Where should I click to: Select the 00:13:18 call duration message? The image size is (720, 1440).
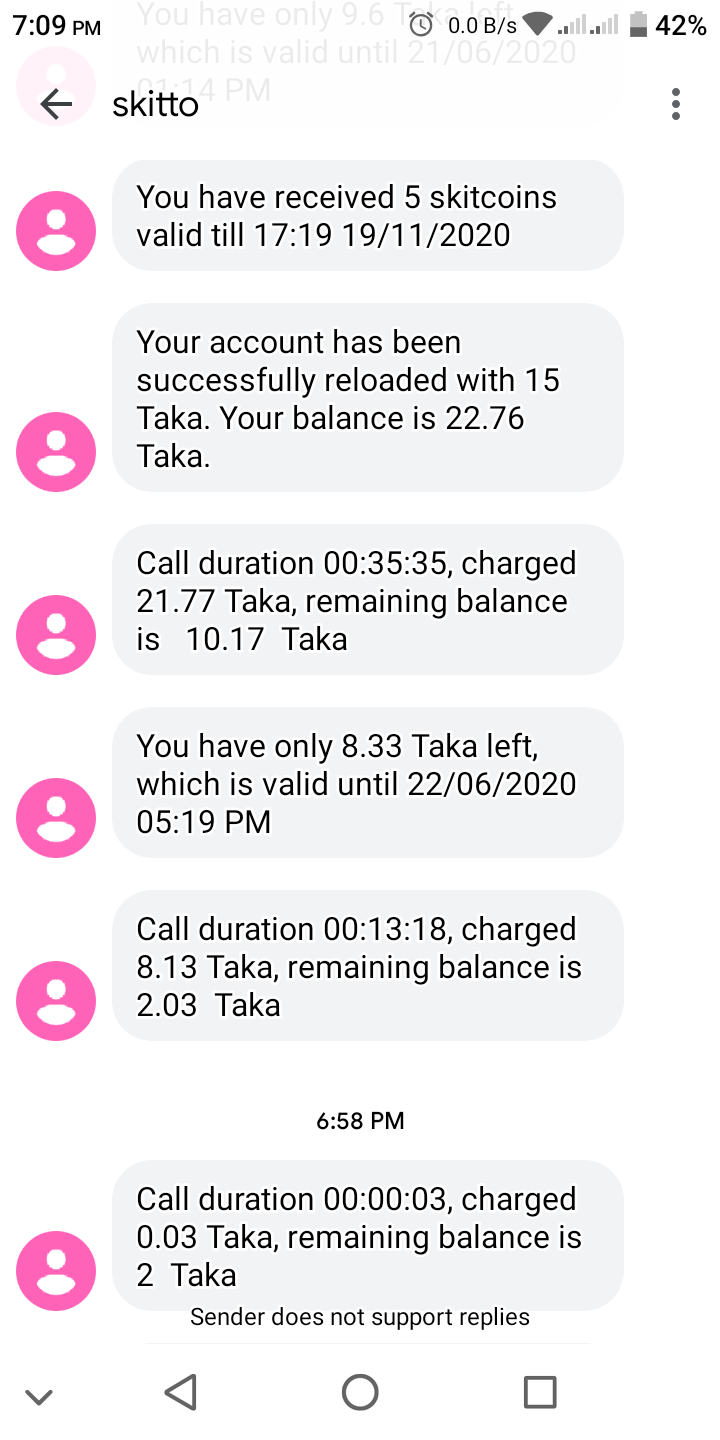[x=367, y=966]
